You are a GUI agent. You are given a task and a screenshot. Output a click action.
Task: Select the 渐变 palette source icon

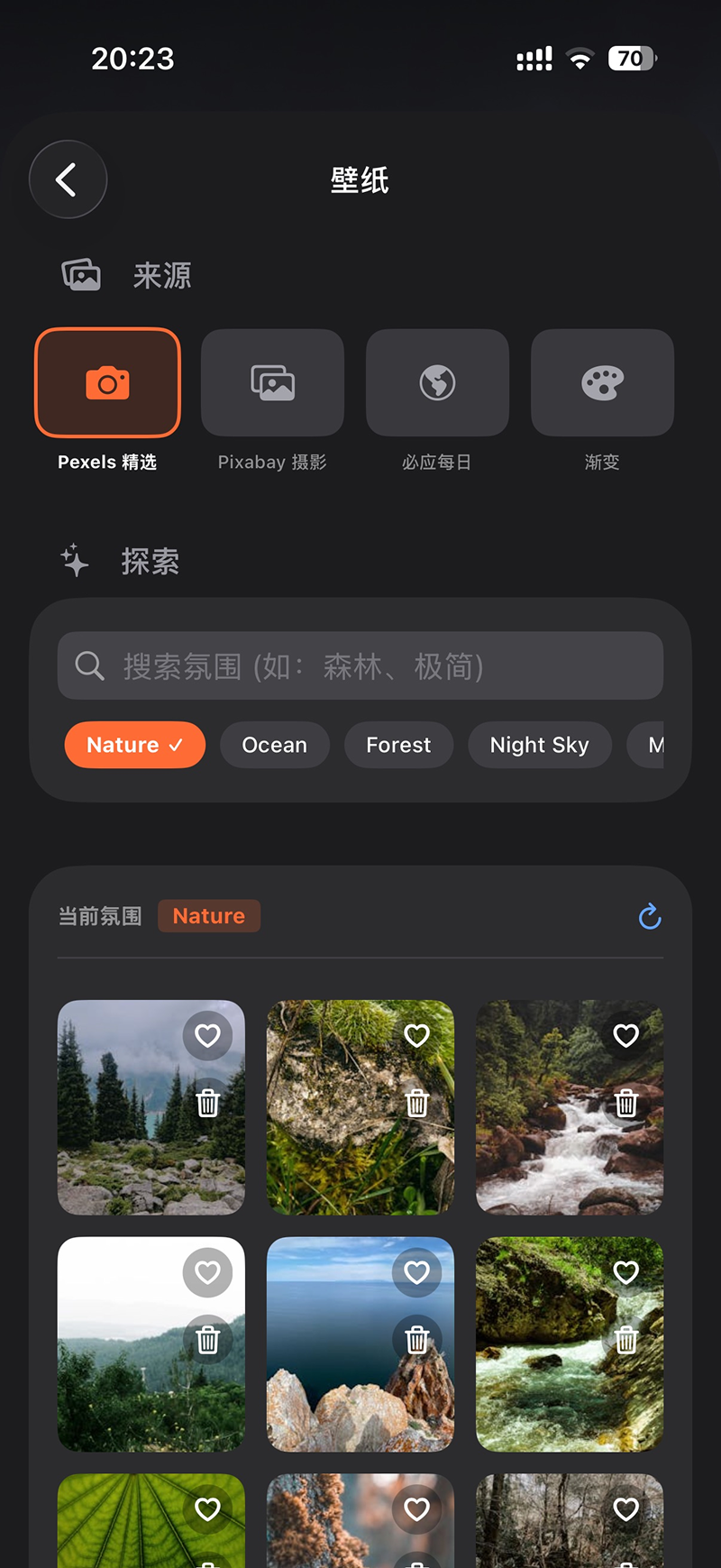coord(602,382)
